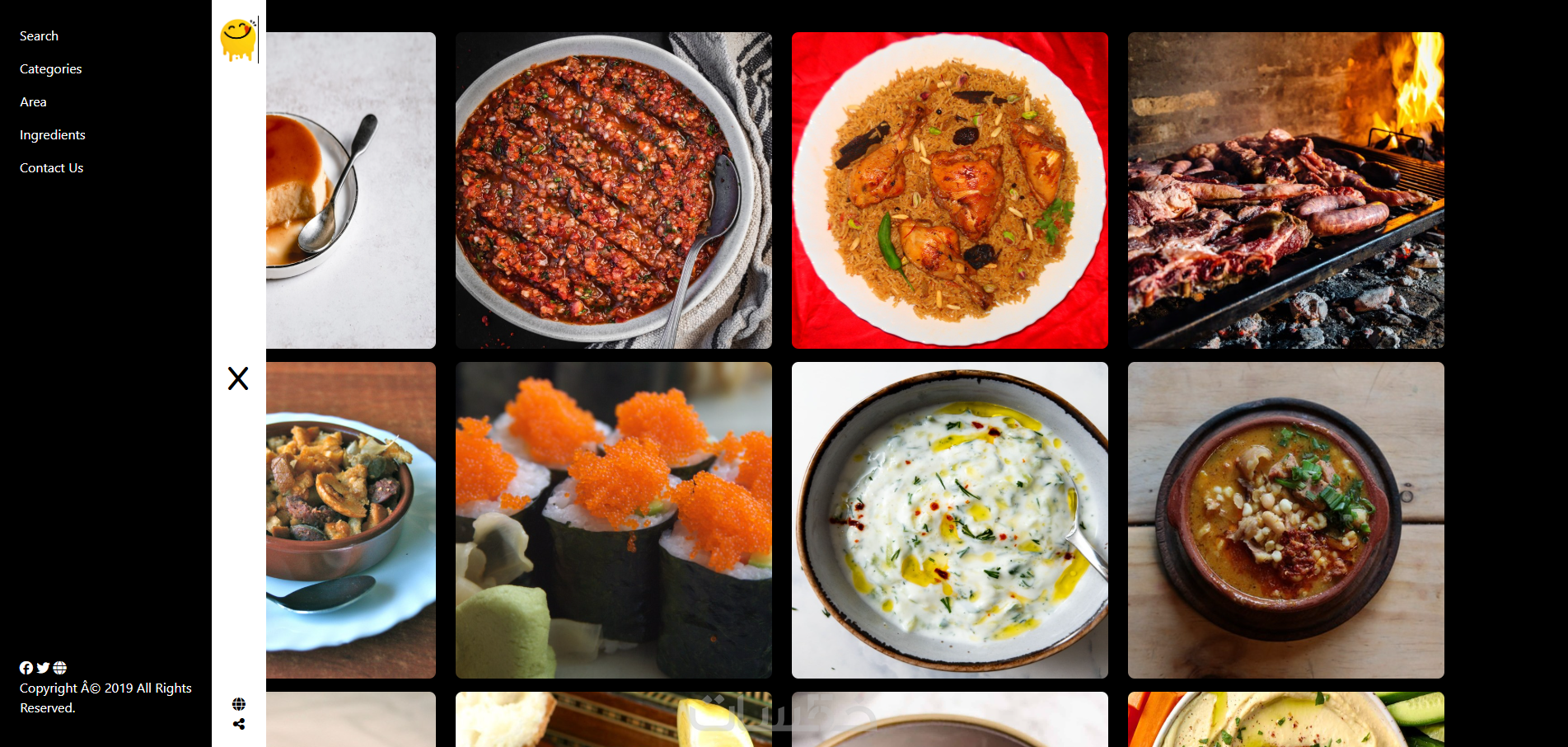Open the Search menu item
This screenshot has width=1568, height=747.
pyautogui.click(x=39, y=36)
